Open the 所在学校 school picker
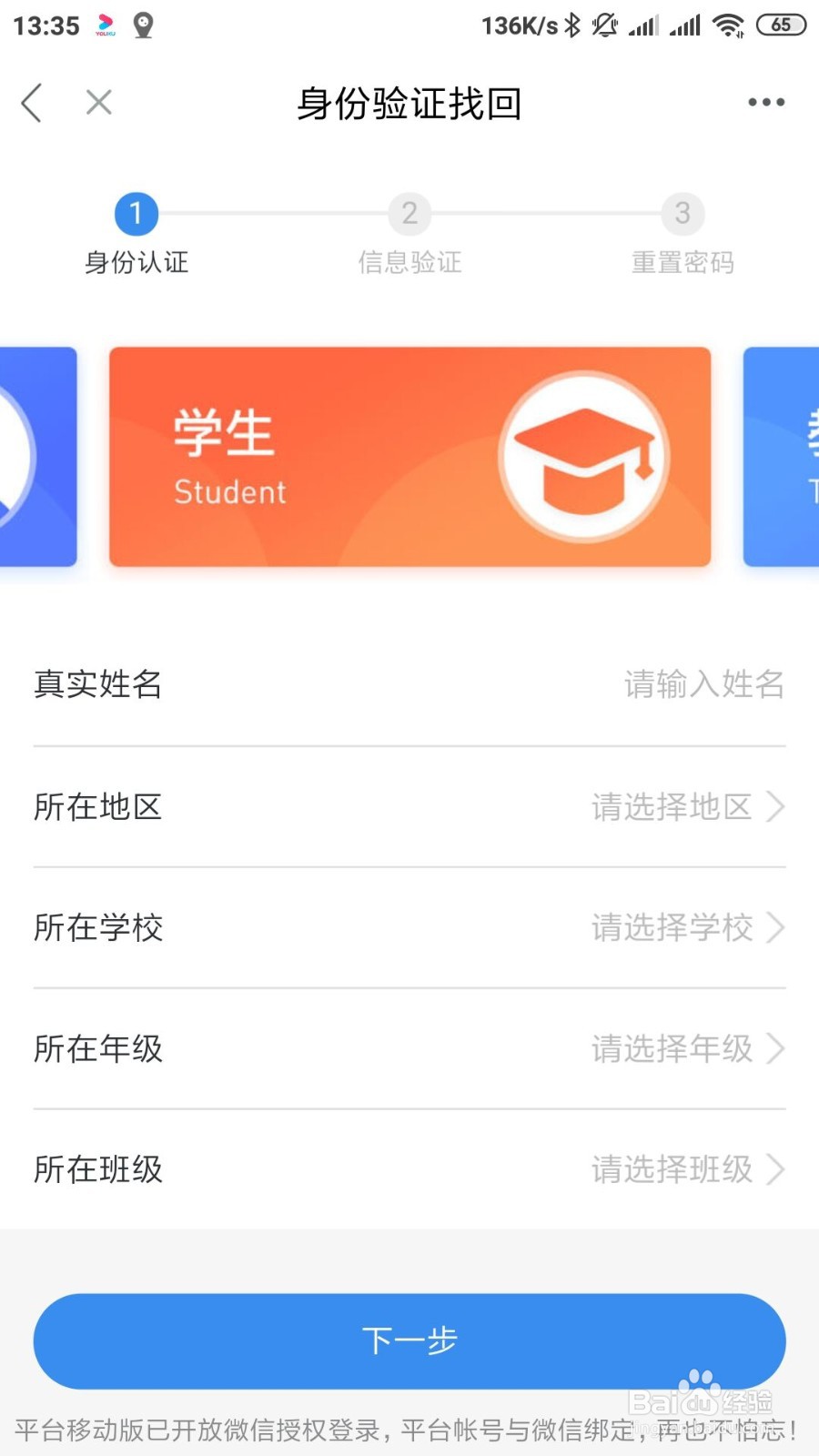This screenshot has height=1456, width=819. 409,927
